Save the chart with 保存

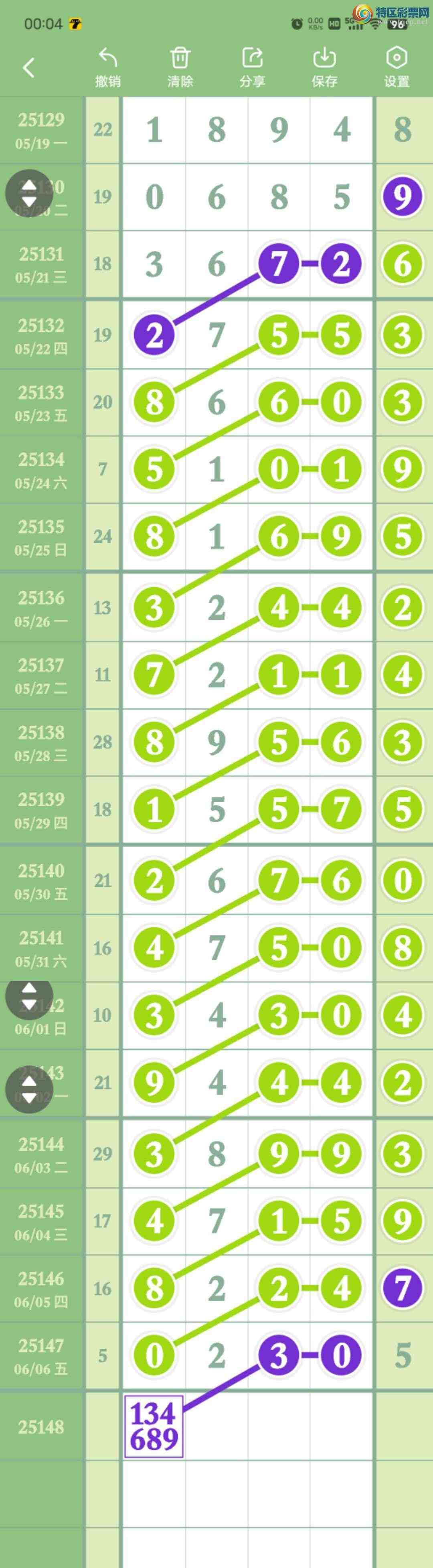pyautogui.click(x=324, y=67)
